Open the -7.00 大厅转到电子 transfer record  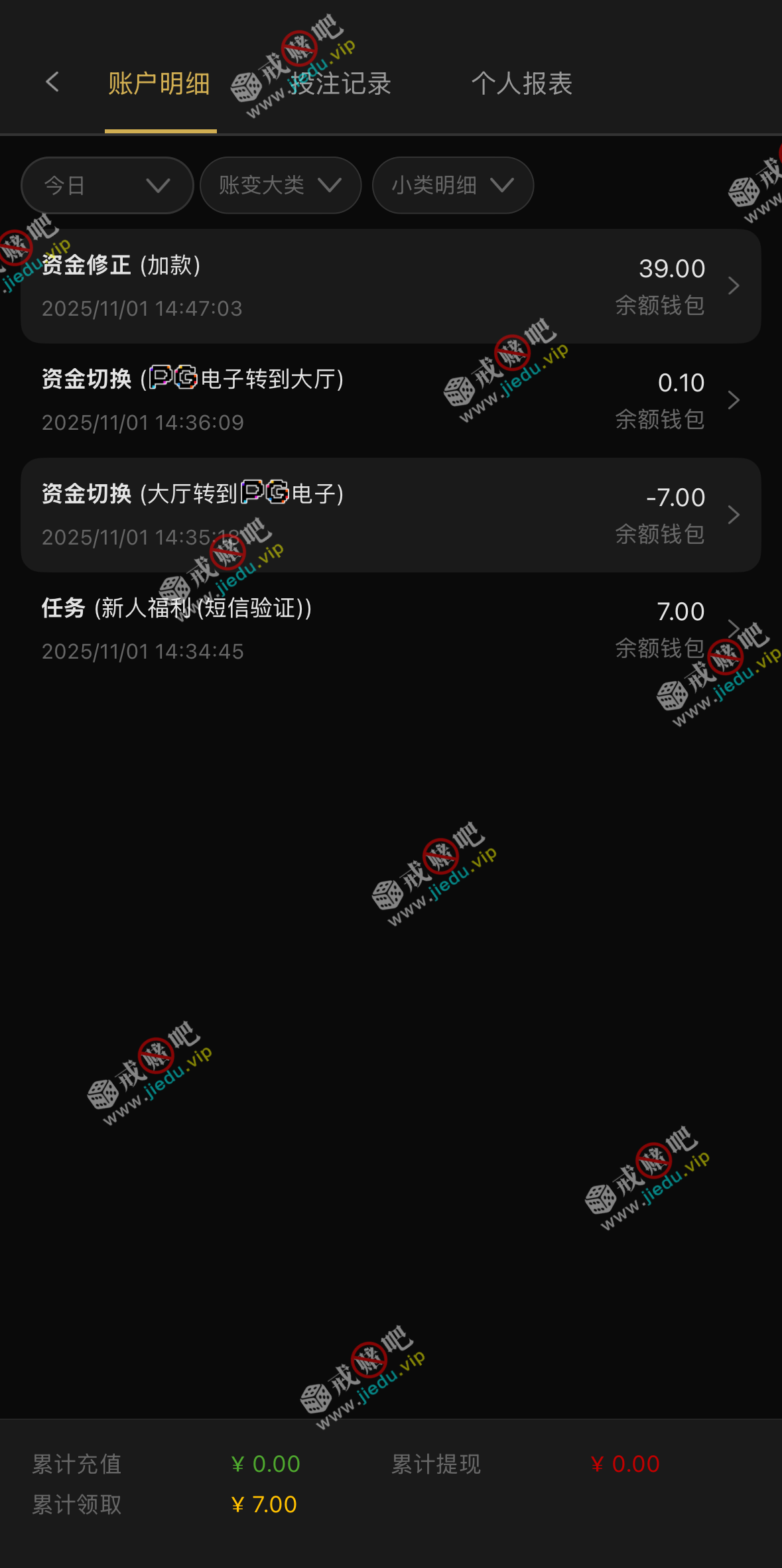click(391, 515)
